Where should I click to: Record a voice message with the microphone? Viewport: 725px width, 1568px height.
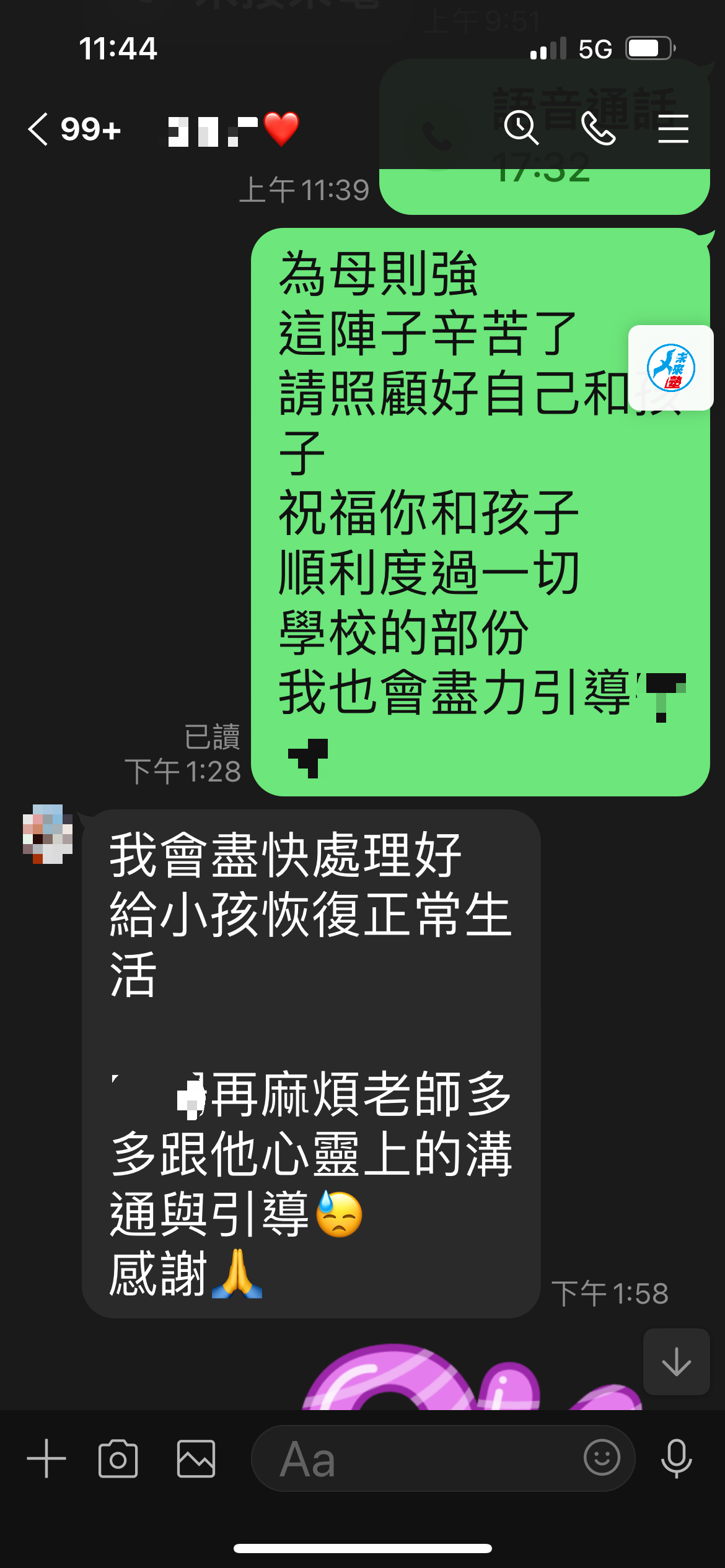[676, 1458]
